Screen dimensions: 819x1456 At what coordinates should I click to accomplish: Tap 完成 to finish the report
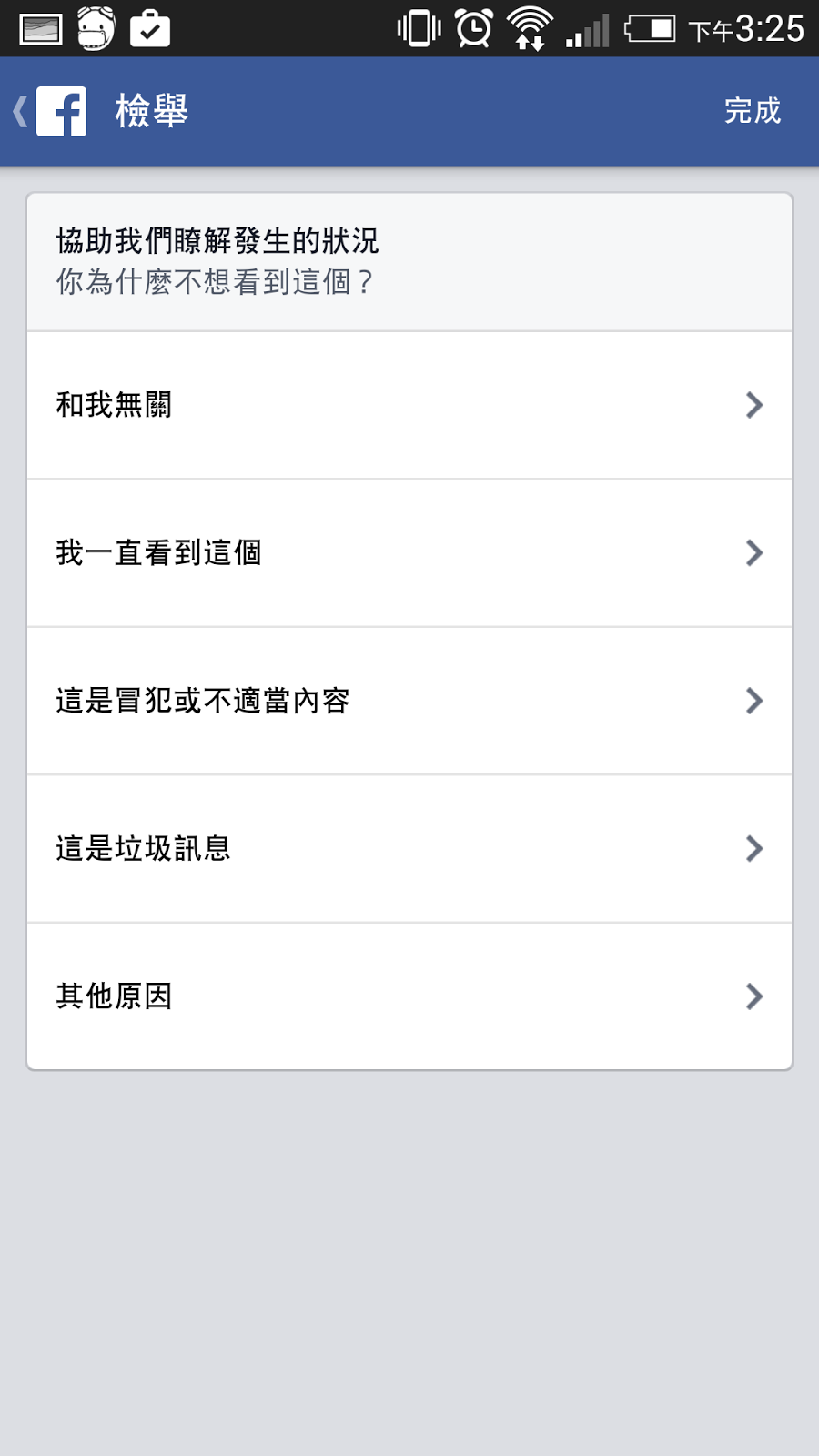[753, 111]
